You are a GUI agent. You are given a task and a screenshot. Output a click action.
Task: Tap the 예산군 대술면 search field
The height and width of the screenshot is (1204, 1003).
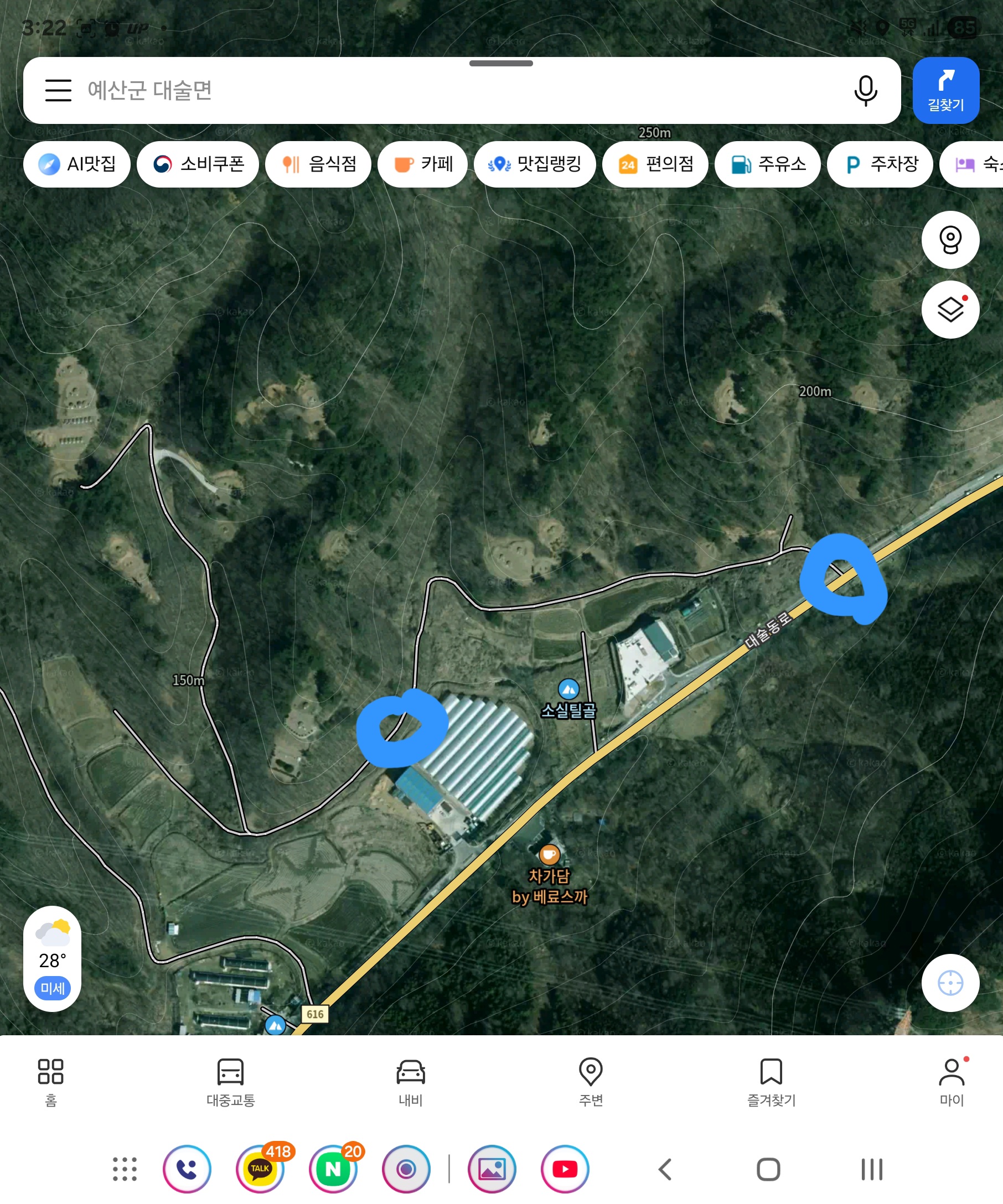point(401,91)
